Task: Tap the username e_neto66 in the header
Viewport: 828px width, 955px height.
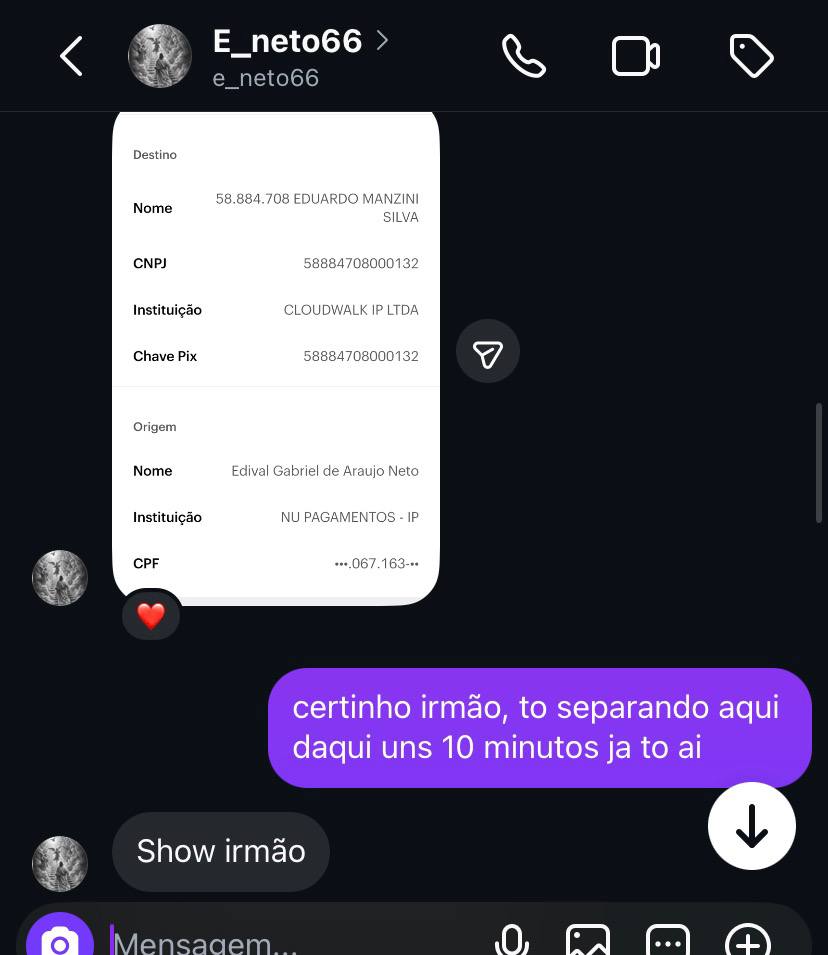Action: (266, 78)
